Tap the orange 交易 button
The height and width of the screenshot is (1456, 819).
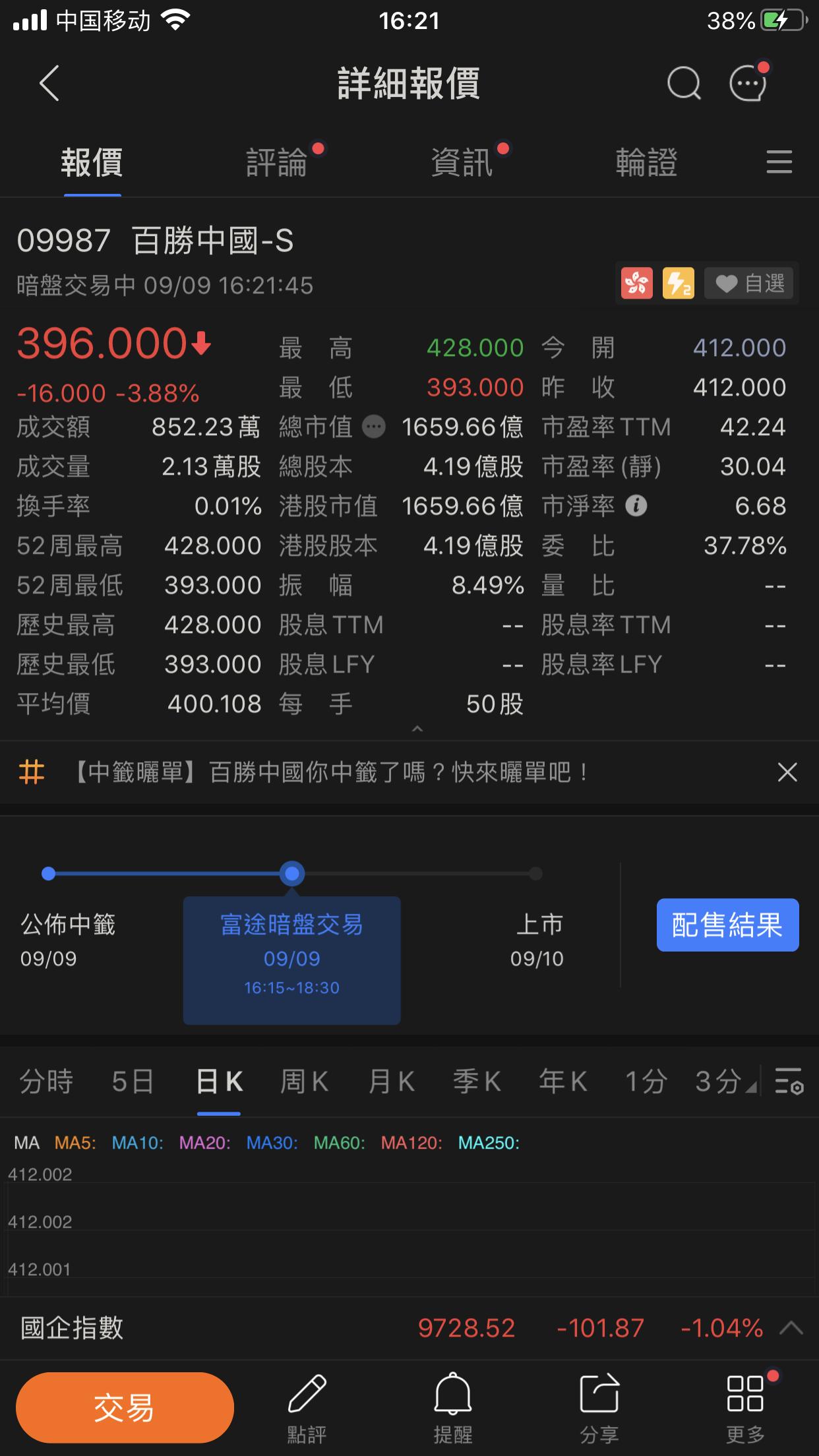click(x=125, y=1408)
